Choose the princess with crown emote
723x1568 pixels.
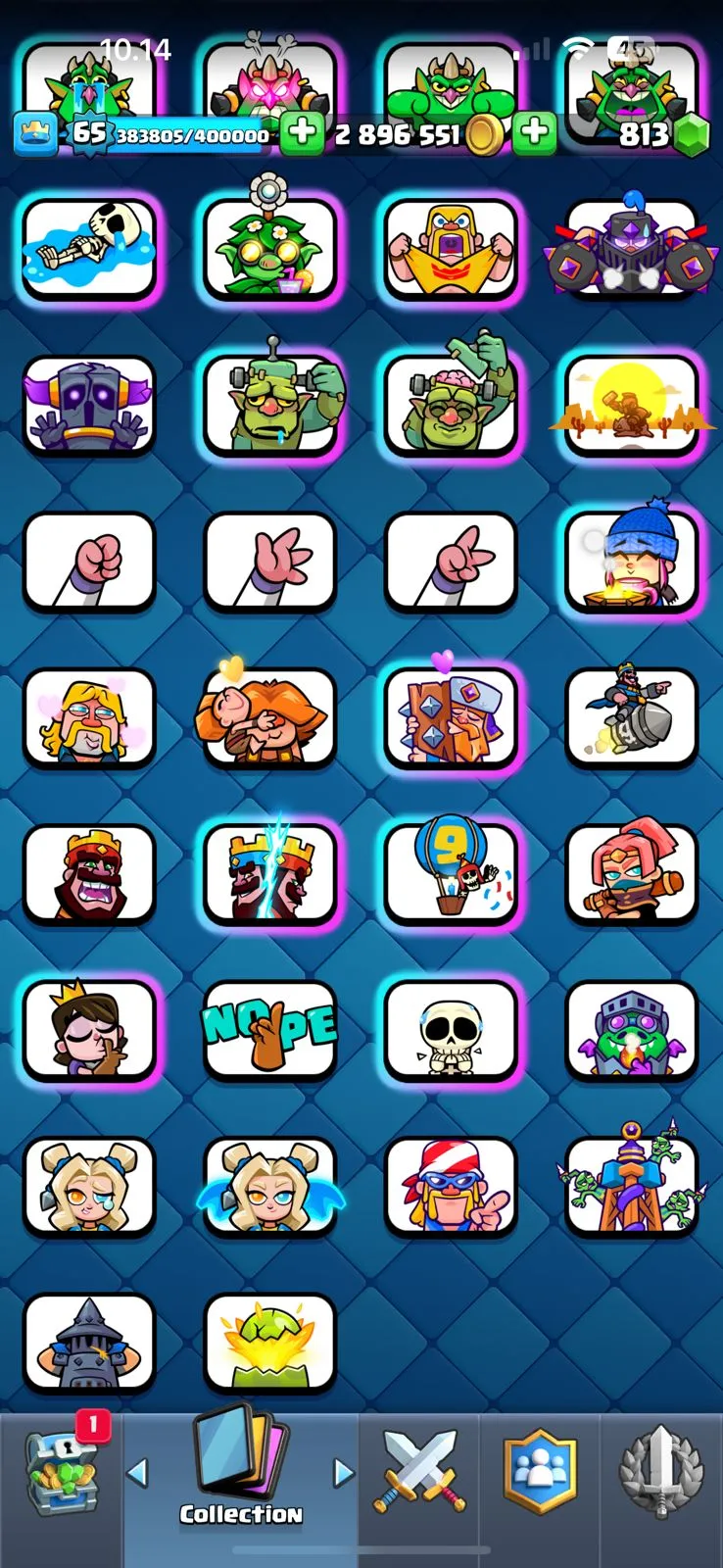(x=89, y=1029)
